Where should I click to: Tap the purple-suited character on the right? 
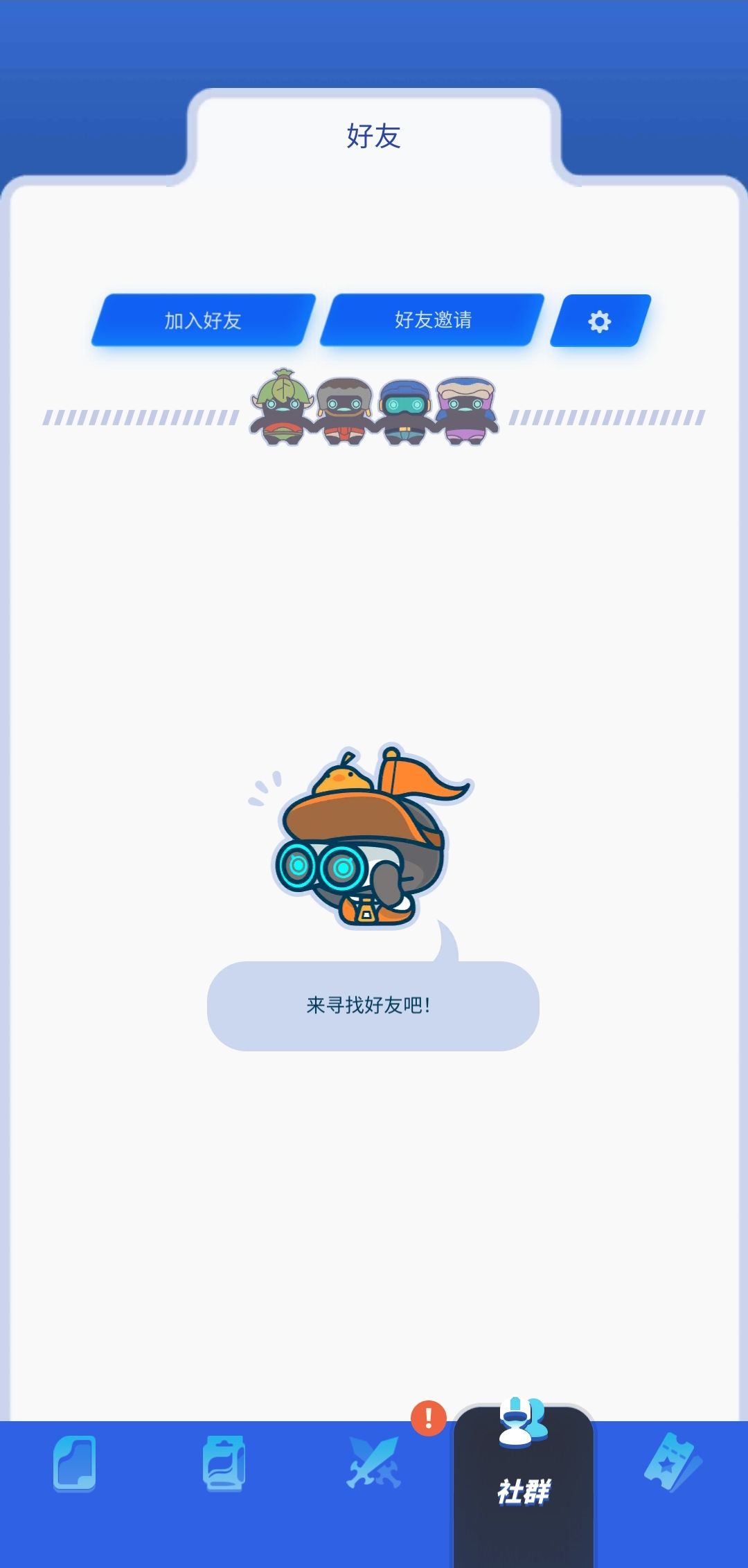[465, 409]
